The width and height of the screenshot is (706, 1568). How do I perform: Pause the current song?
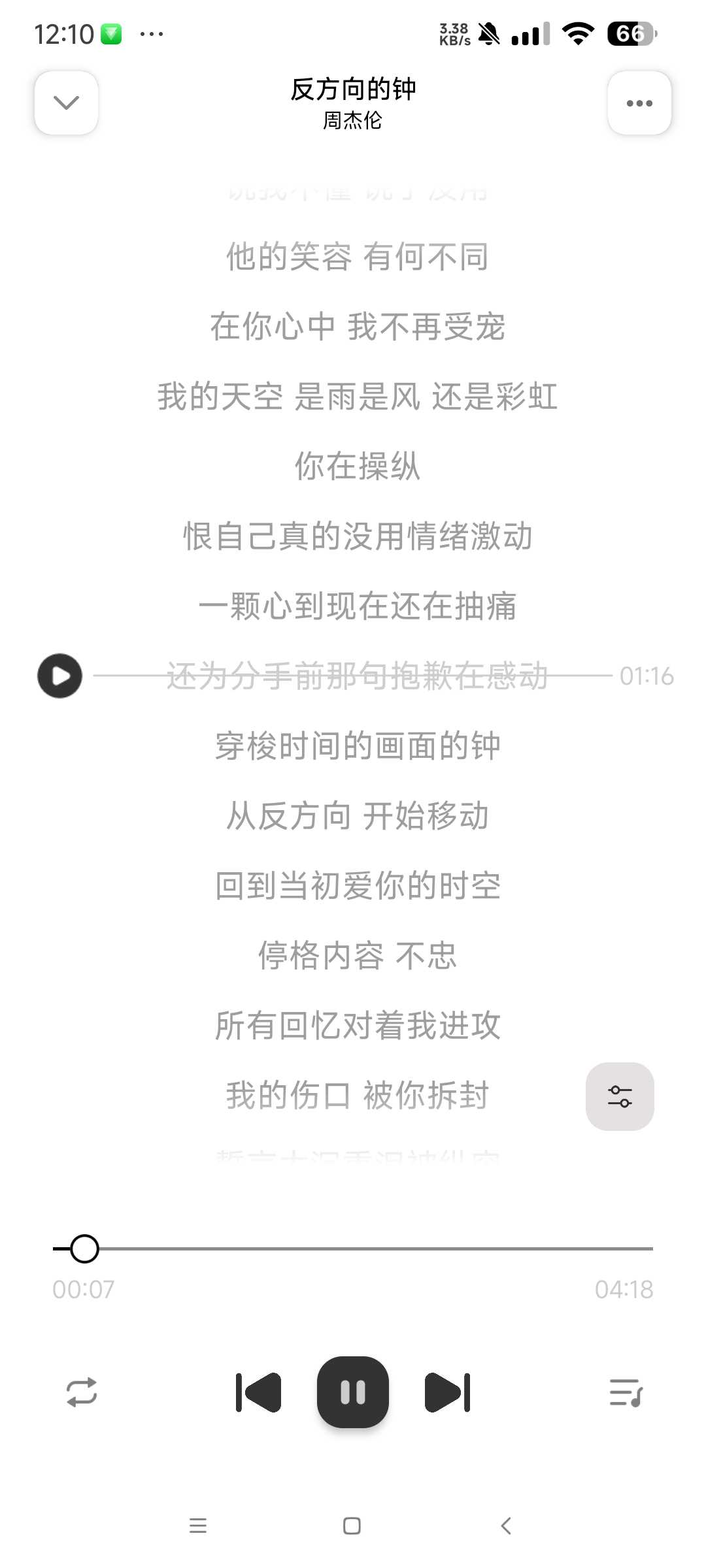coord(353,1392)
